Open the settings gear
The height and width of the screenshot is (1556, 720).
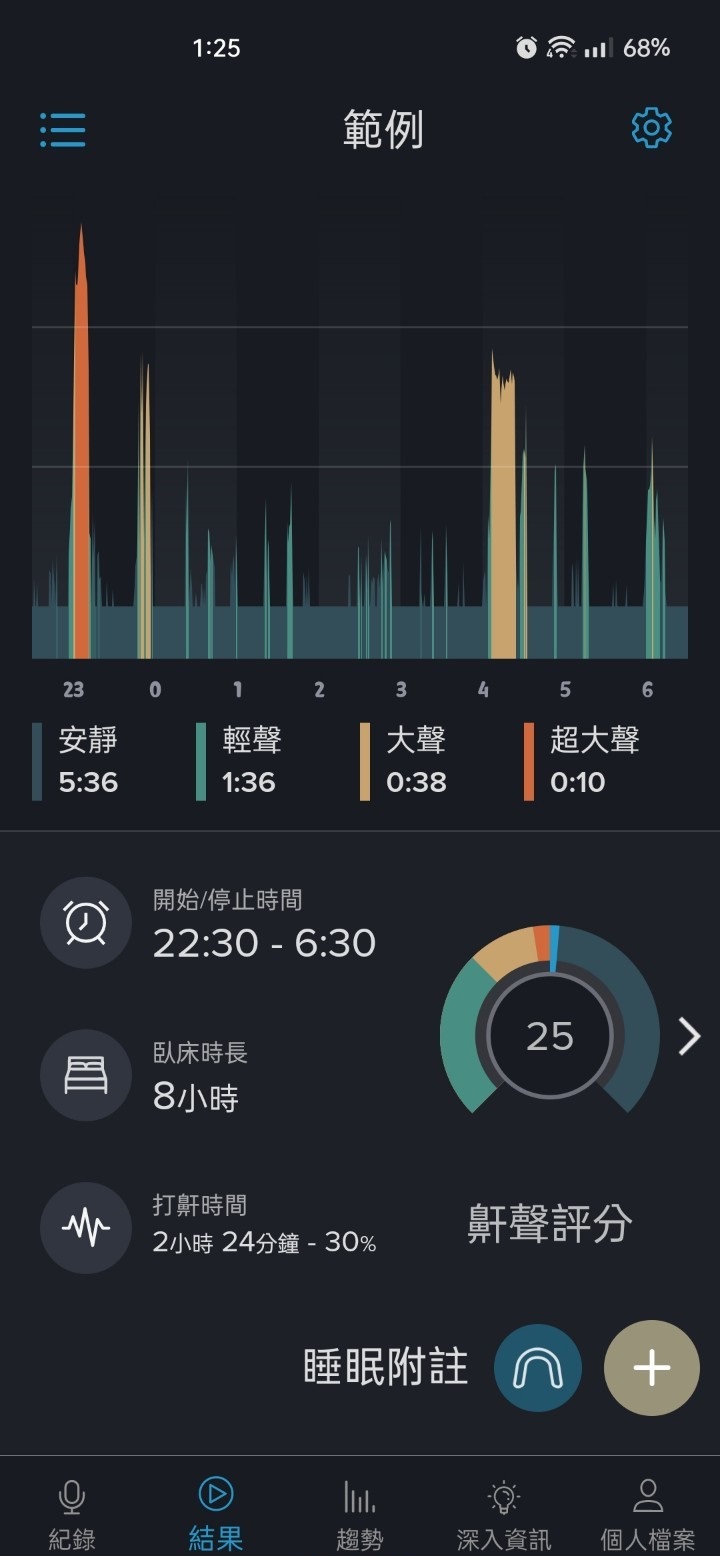pyautogui.click(x=651, y=129)
